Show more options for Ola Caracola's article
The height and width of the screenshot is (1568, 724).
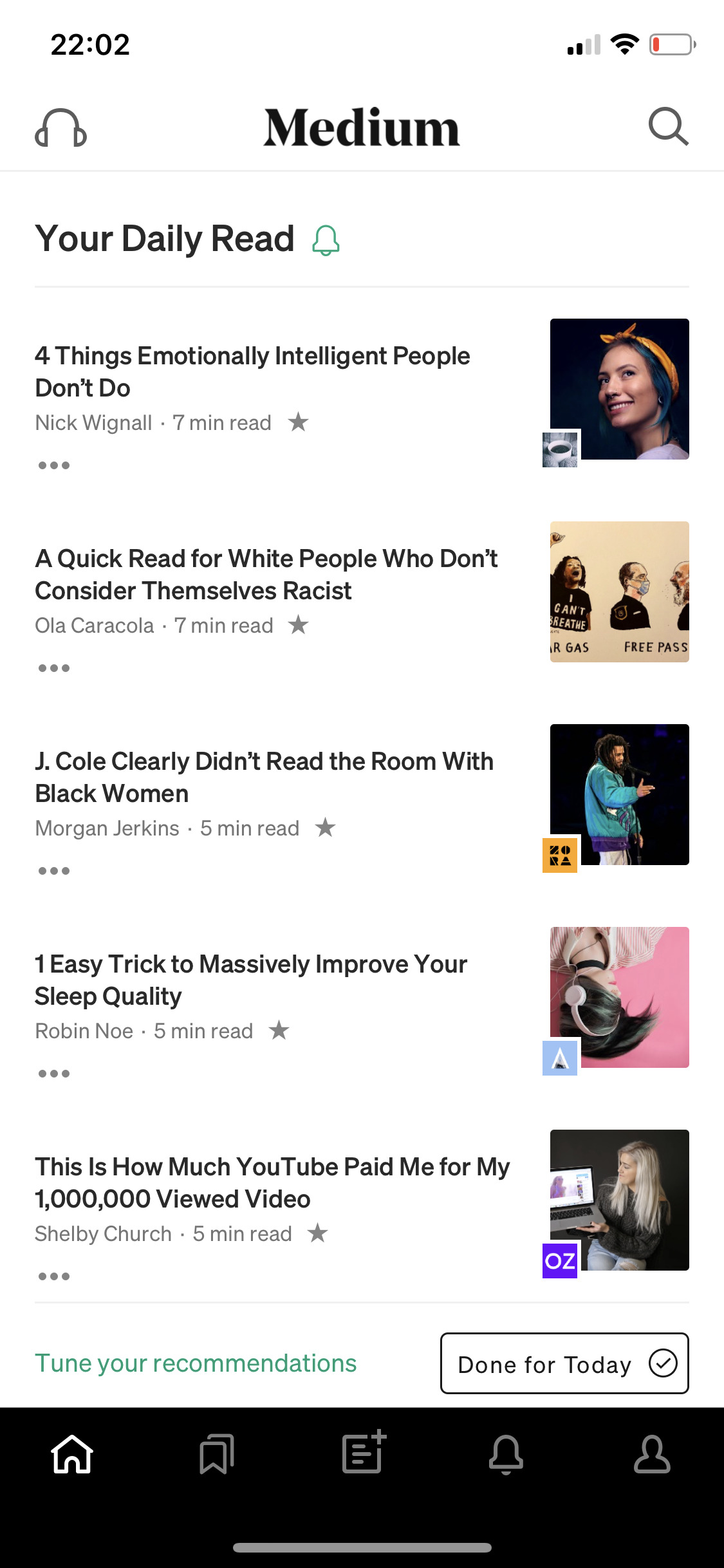(54, 668)
